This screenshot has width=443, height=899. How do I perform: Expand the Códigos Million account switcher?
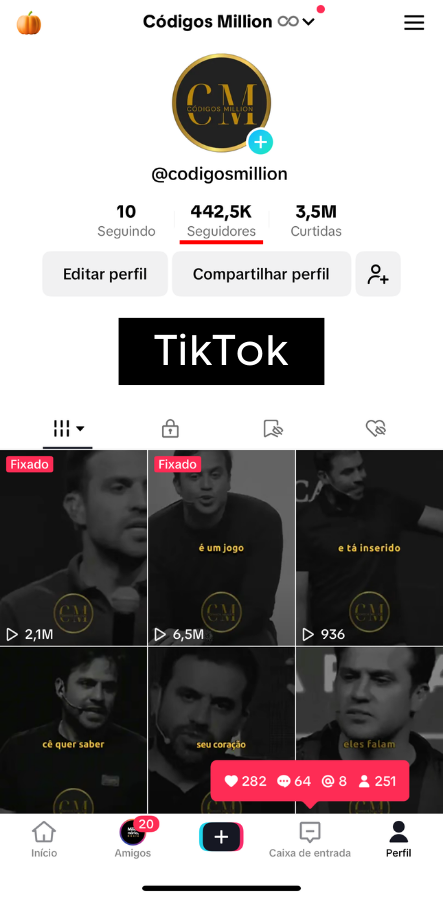pyautogui.click(x=229, y=22)
